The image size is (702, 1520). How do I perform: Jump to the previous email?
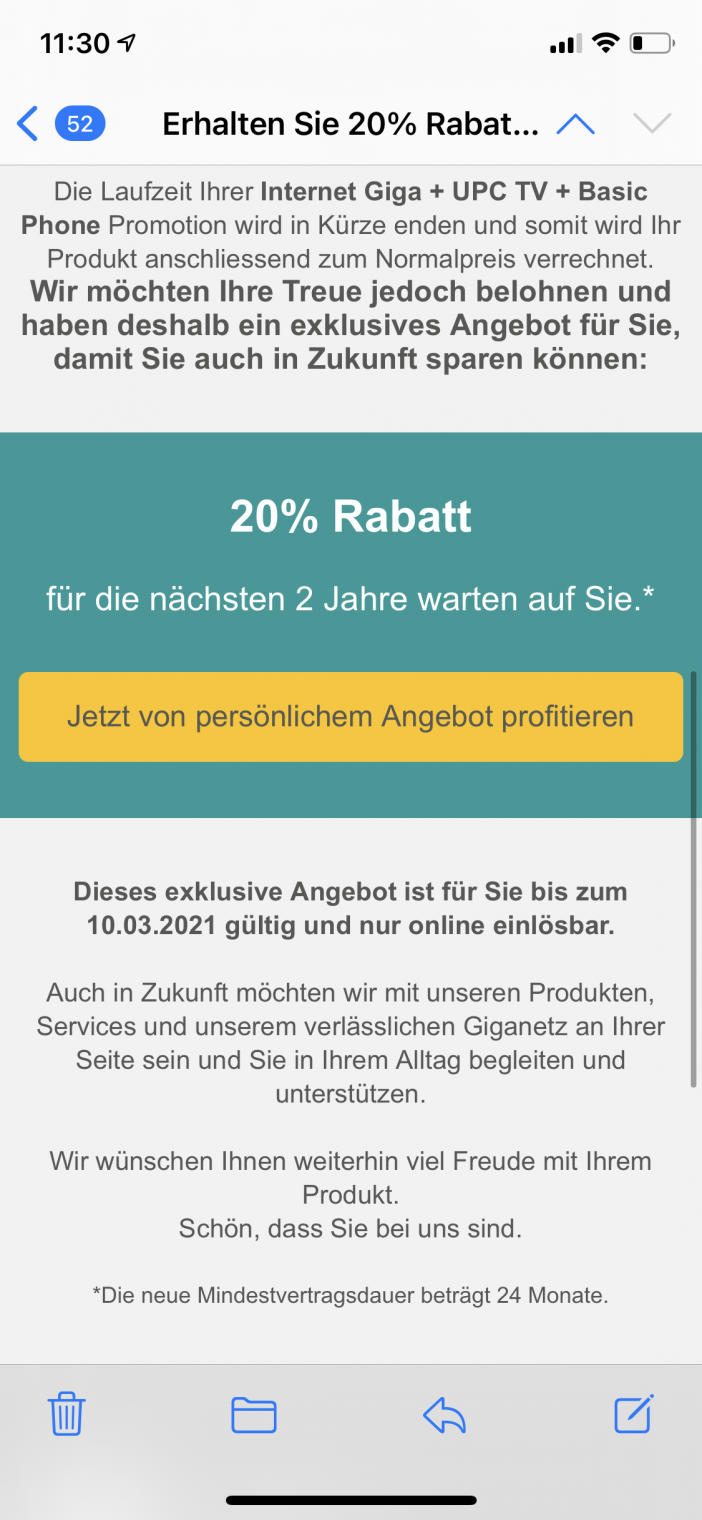[x=575, y=124]
